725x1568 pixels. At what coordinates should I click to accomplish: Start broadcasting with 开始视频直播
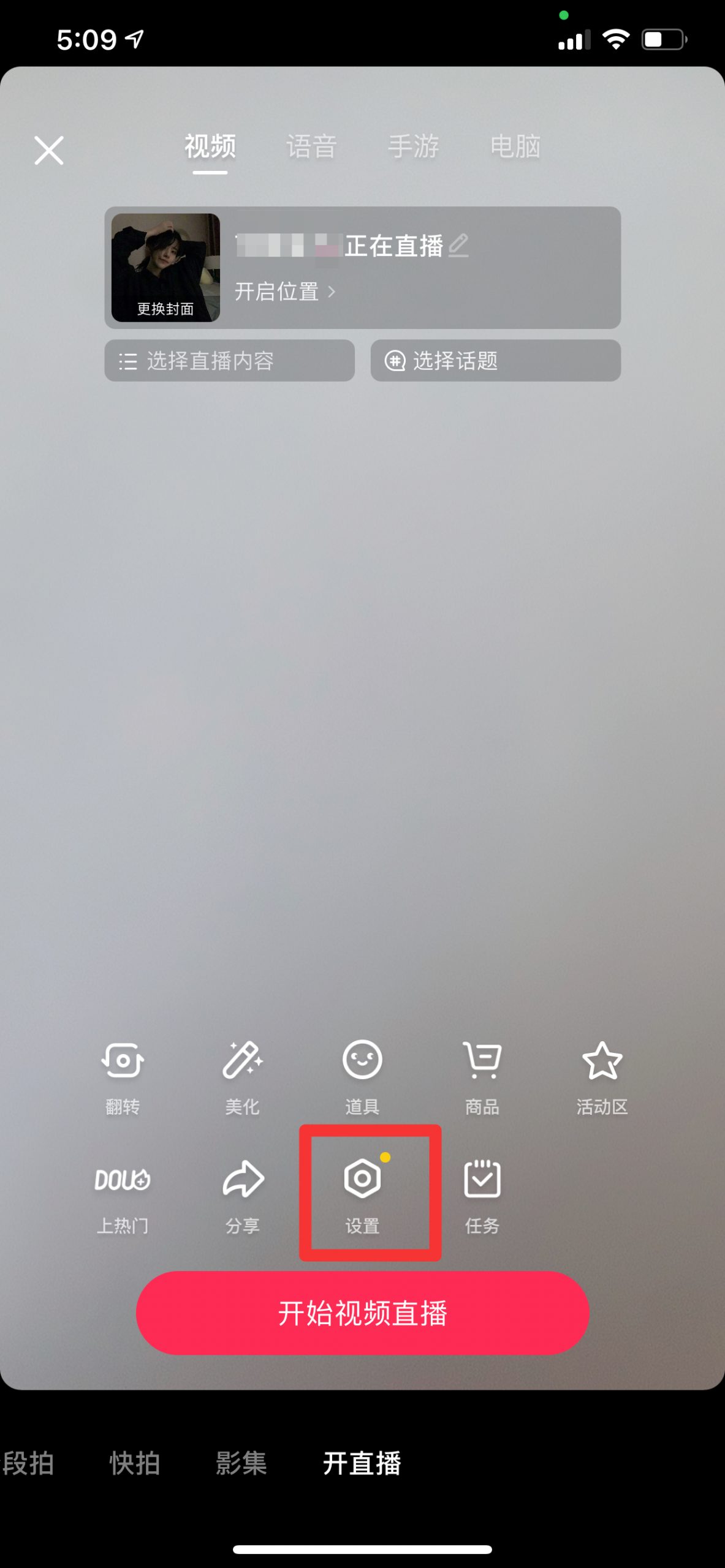click(362, 1313)
